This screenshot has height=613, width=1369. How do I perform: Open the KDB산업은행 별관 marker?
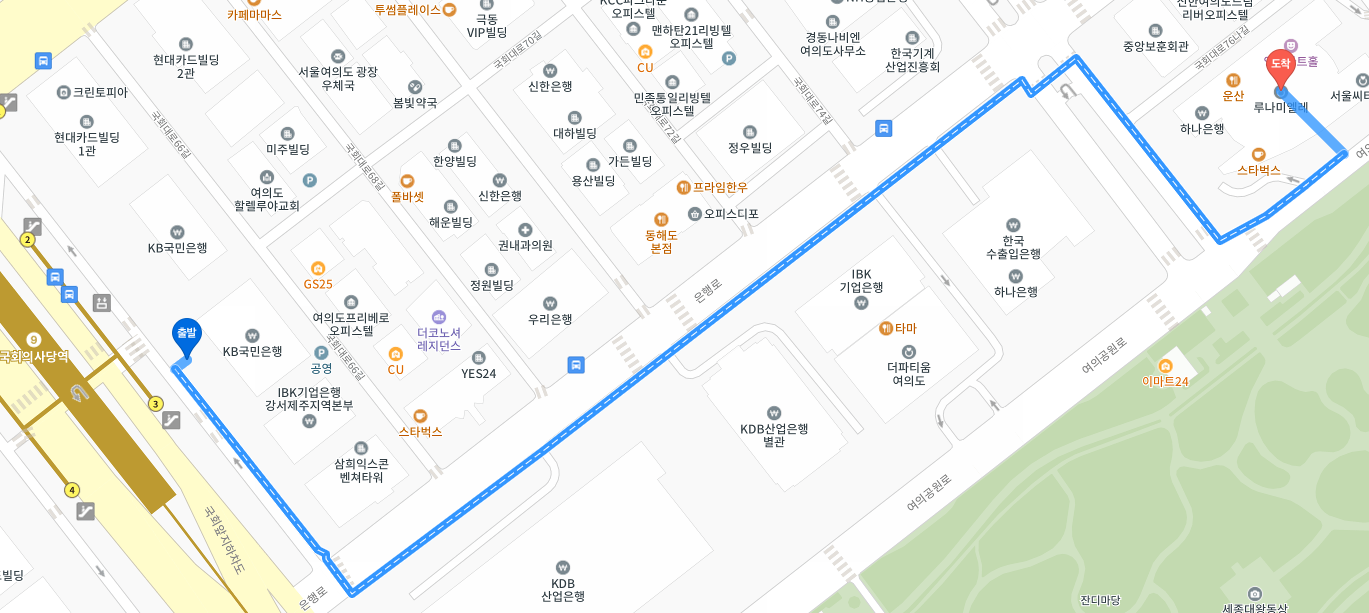click(x=773, y=413)
